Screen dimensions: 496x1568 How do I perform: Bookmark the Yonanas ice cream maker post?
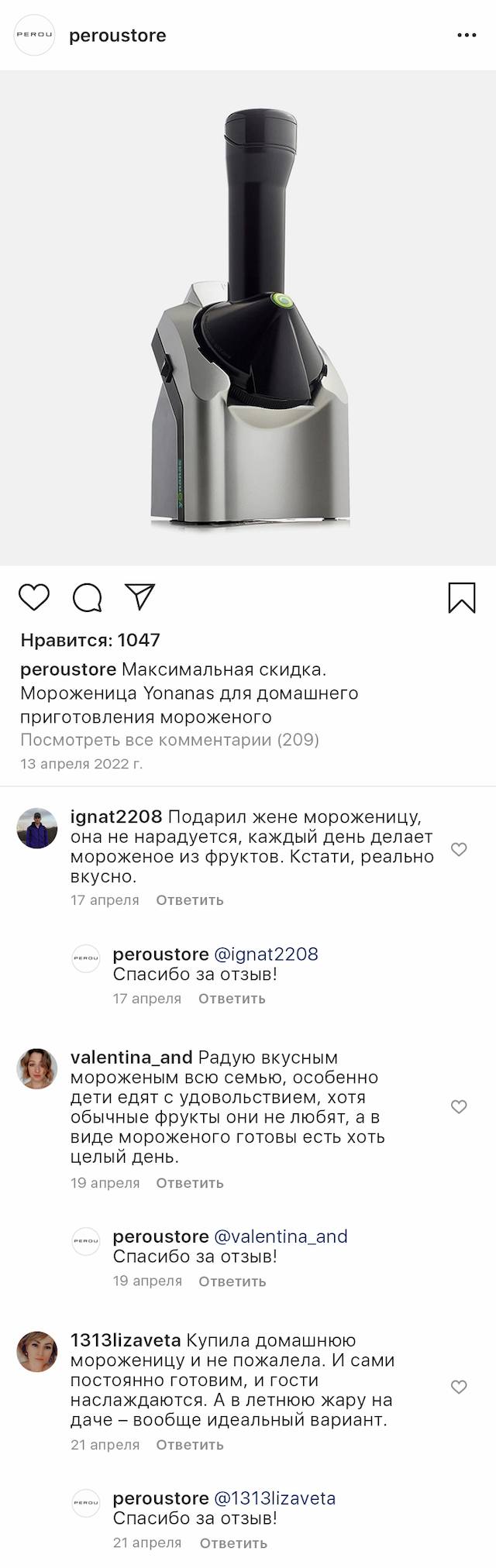(x=462, y=597)
